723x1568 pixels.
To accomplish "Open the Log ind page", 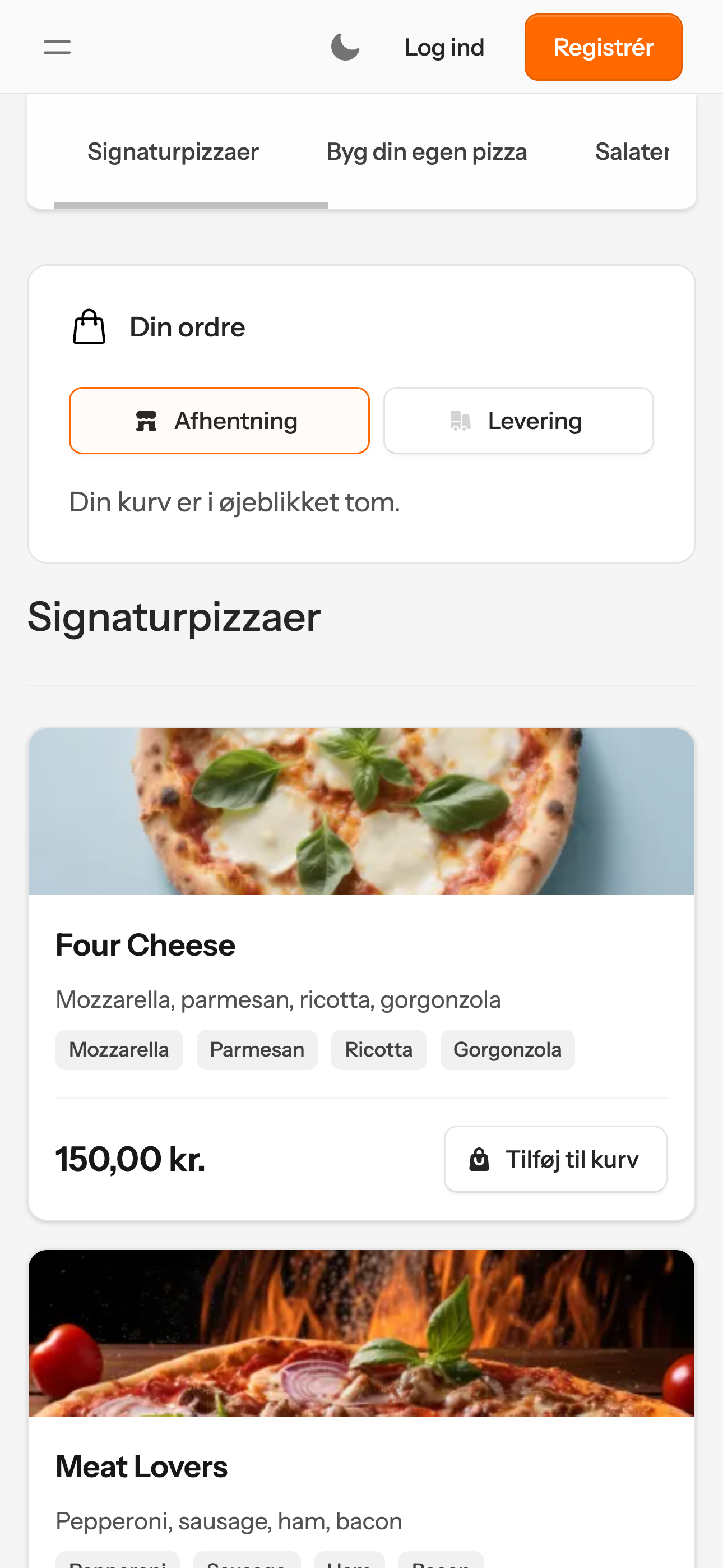I will coord(444,46).
